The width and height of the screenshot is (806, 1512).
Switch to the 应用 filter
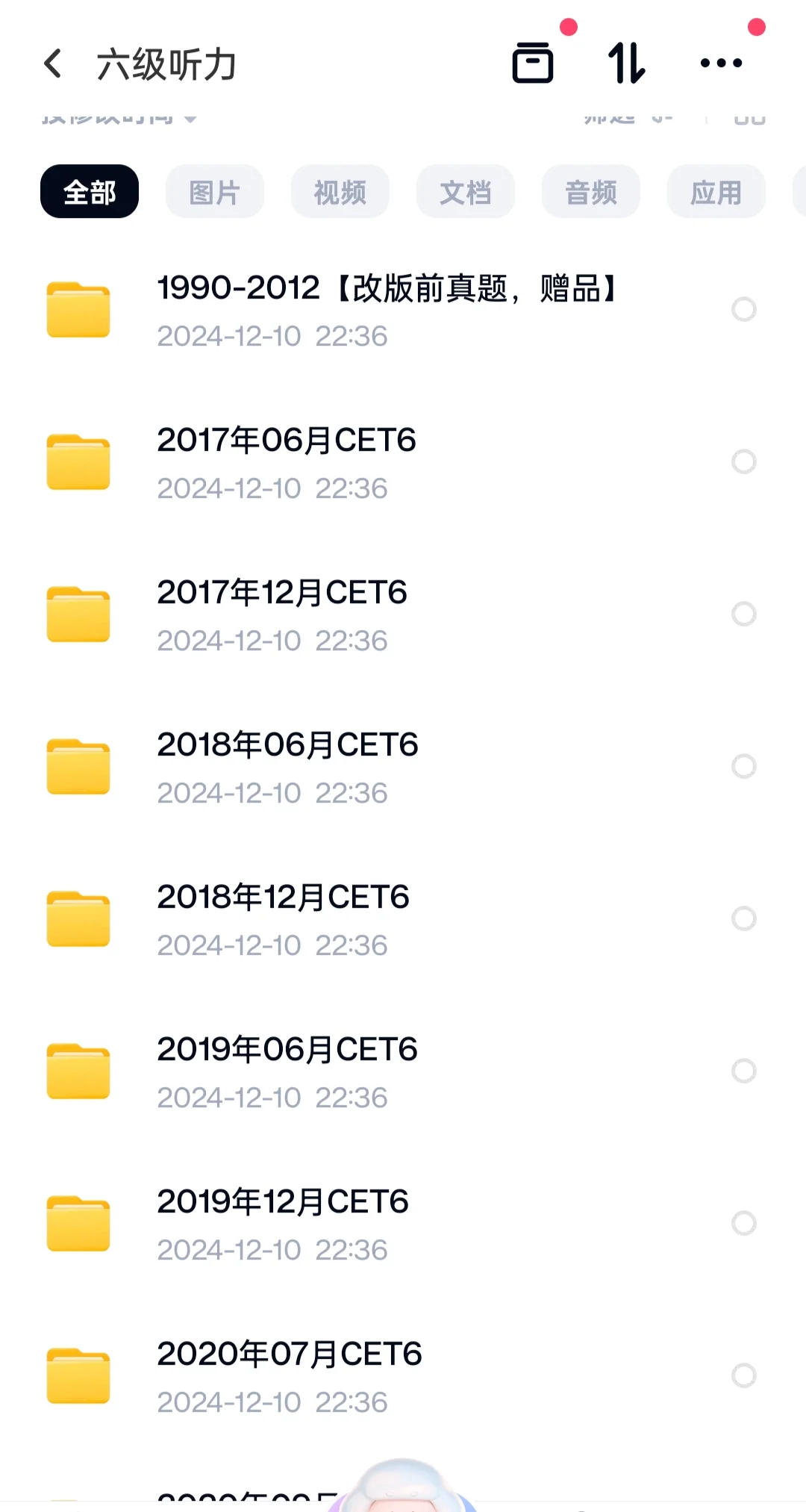pyautogui.click(x=716, y=192)
